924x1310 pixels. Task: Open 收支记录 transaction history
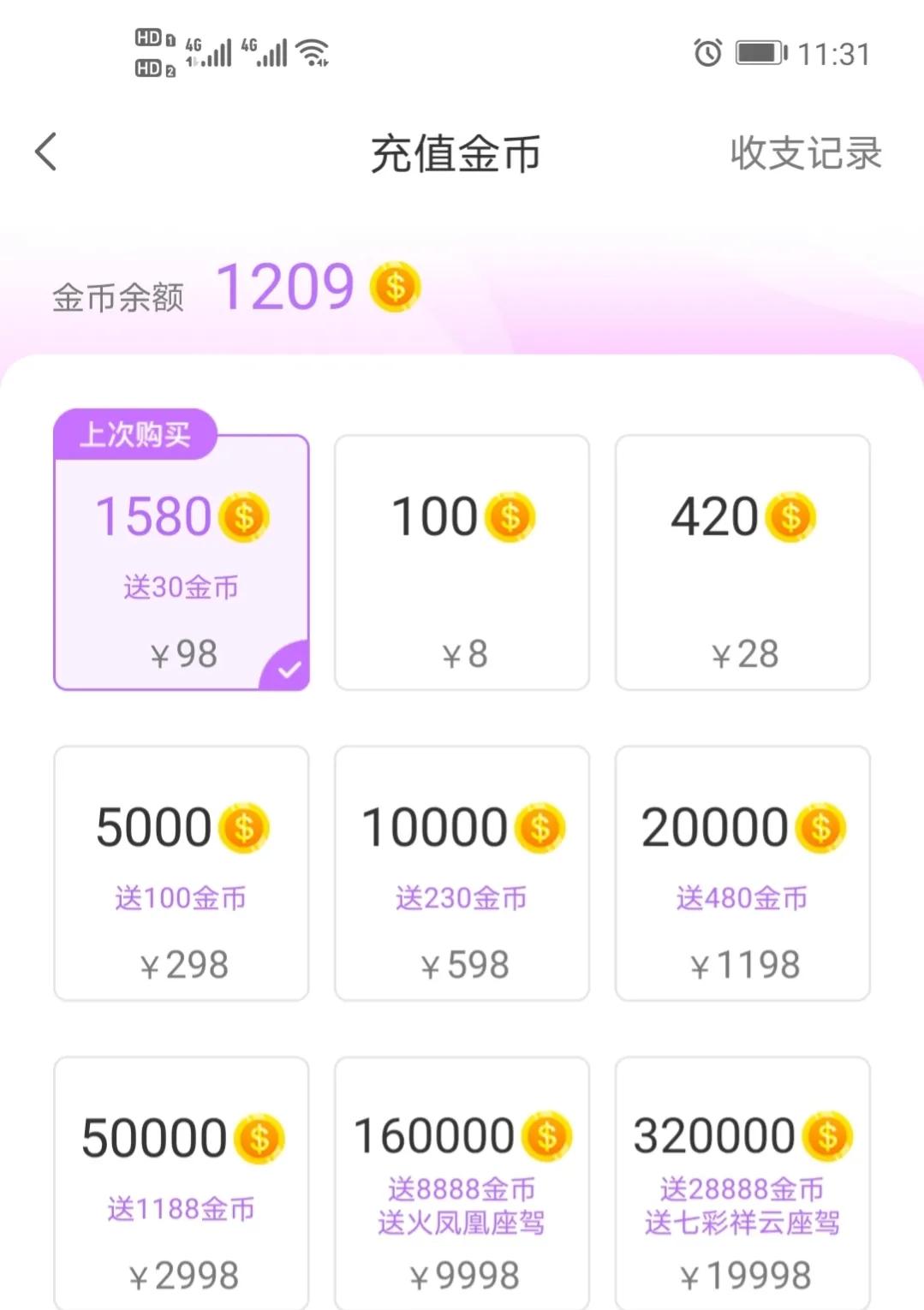[805, 153]
